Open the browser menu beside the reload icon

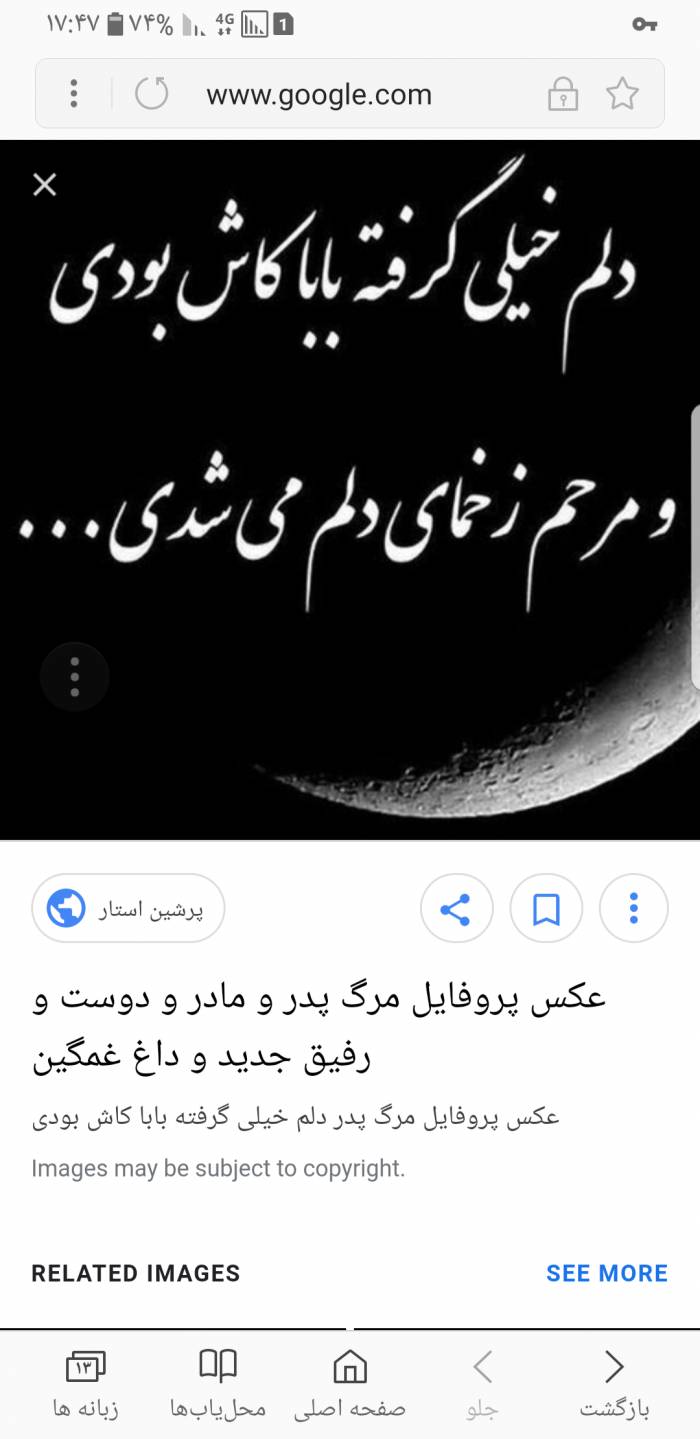[x=74, y=94]
